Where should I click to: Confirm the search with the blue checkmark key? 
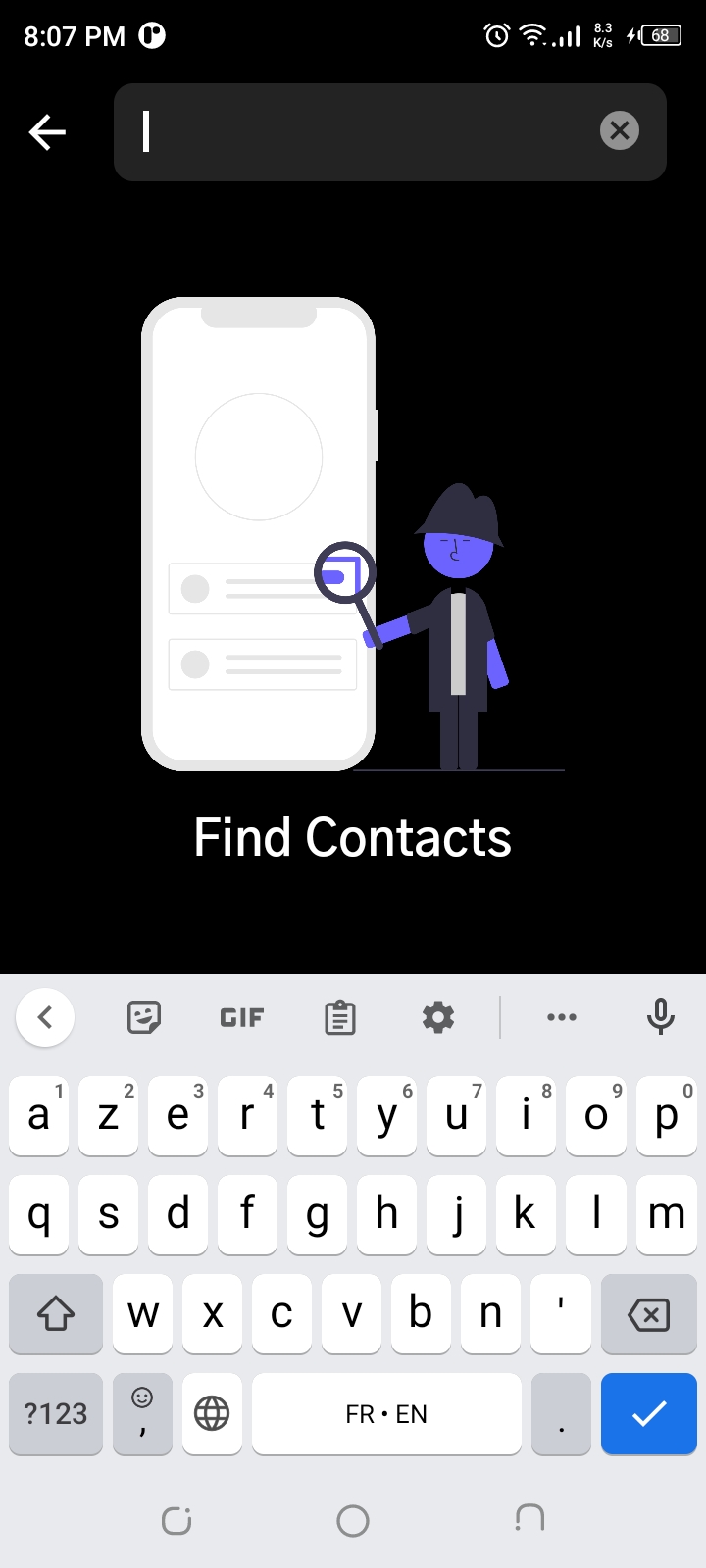(648, 1413)
